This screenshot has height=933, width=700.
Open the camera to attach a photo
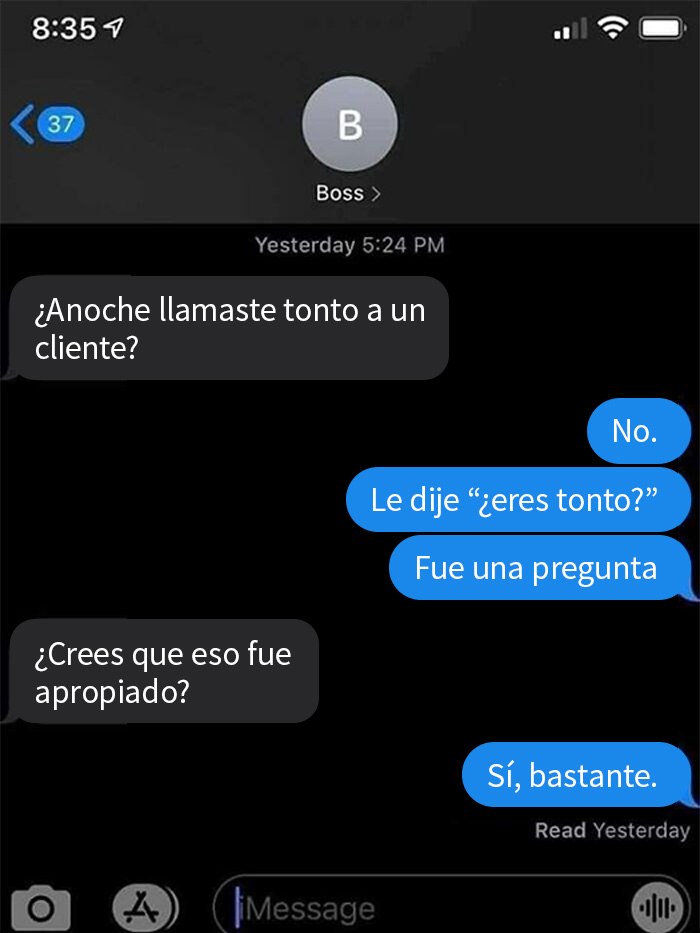point(41,908)
